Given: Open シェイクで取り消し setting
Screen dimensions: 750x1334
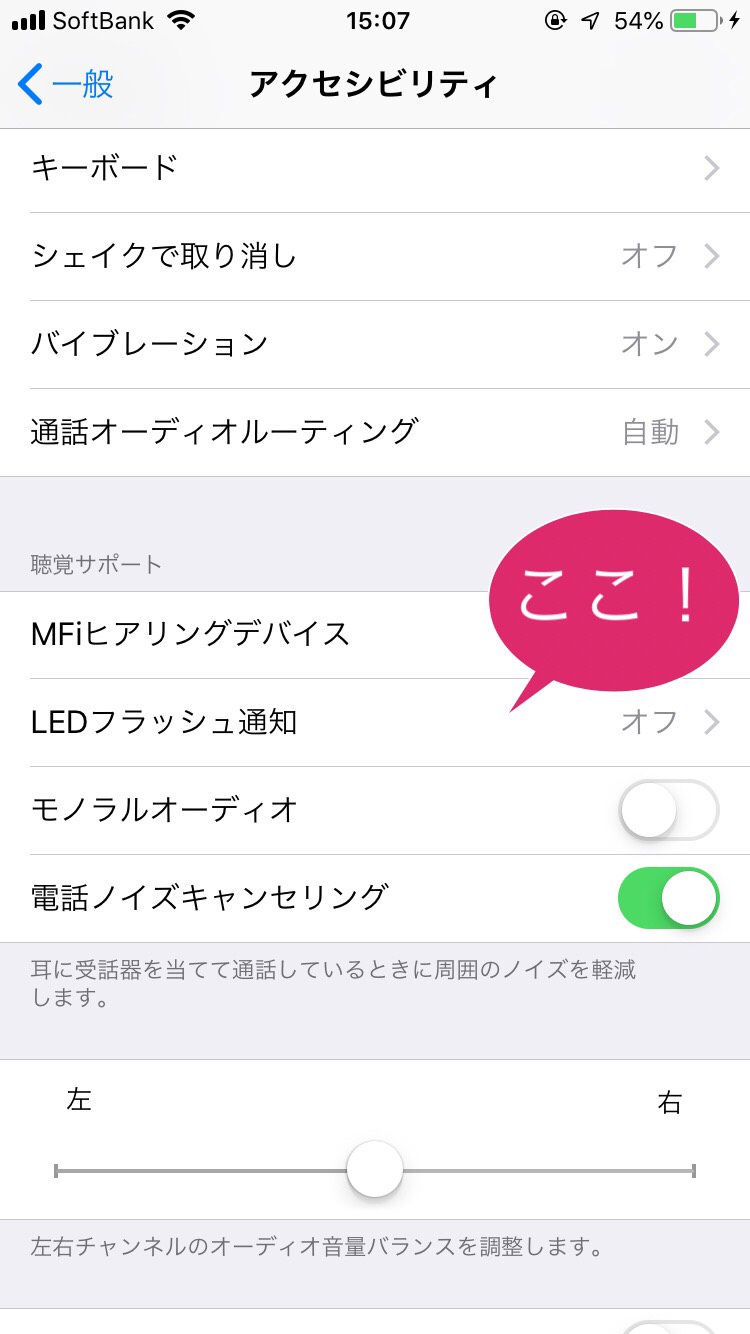Looking at the screenshot, I should click(375, 256).
